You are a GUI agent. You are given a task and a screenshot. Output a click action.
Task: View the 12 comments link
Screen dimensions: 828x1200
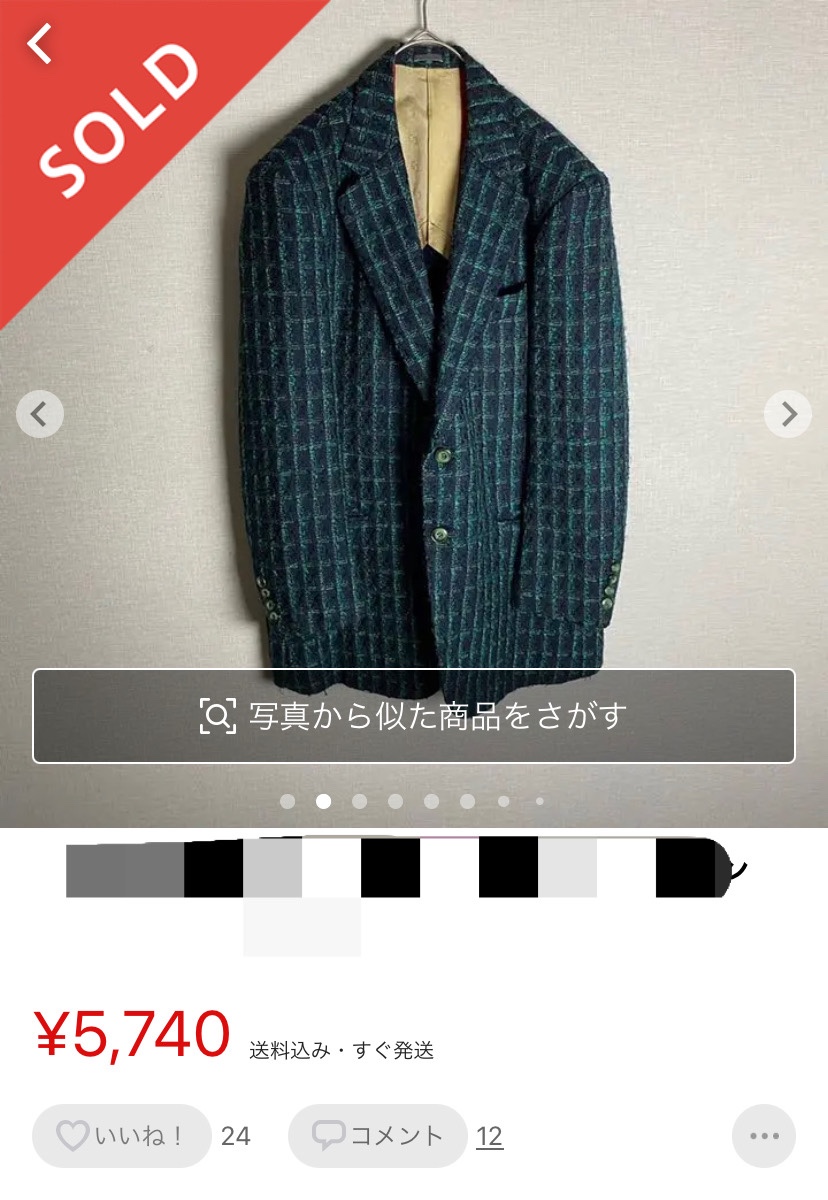(x=489, y=1136)
